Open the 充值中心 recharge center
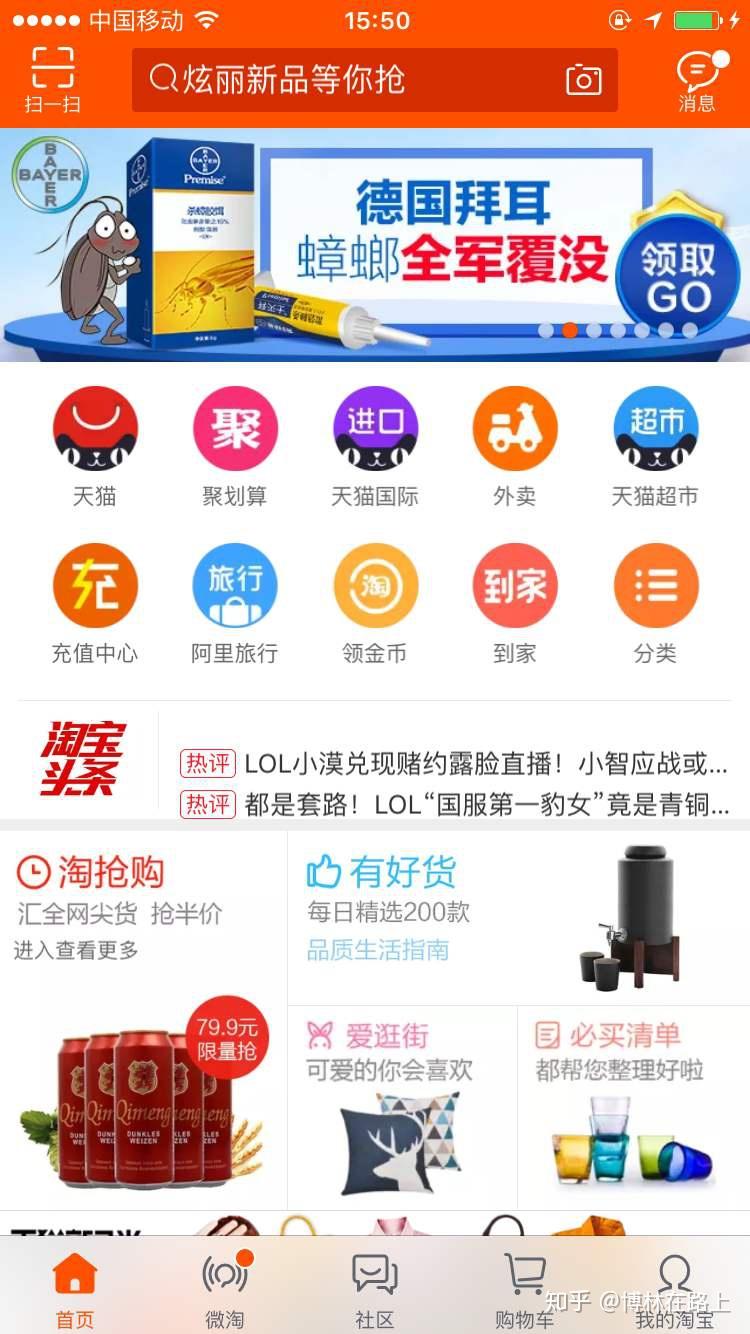This screenshot has height=1334, width=750. (95, 588)
